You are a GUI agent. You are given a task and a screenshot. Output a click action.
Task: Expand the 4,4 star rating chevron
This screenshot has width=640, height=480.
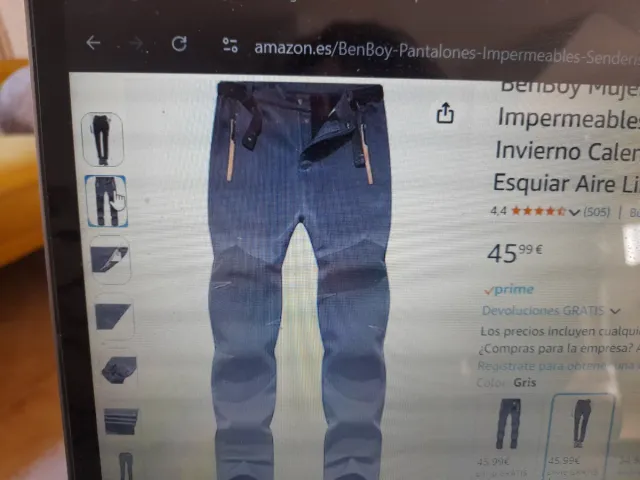coord(574,212)
